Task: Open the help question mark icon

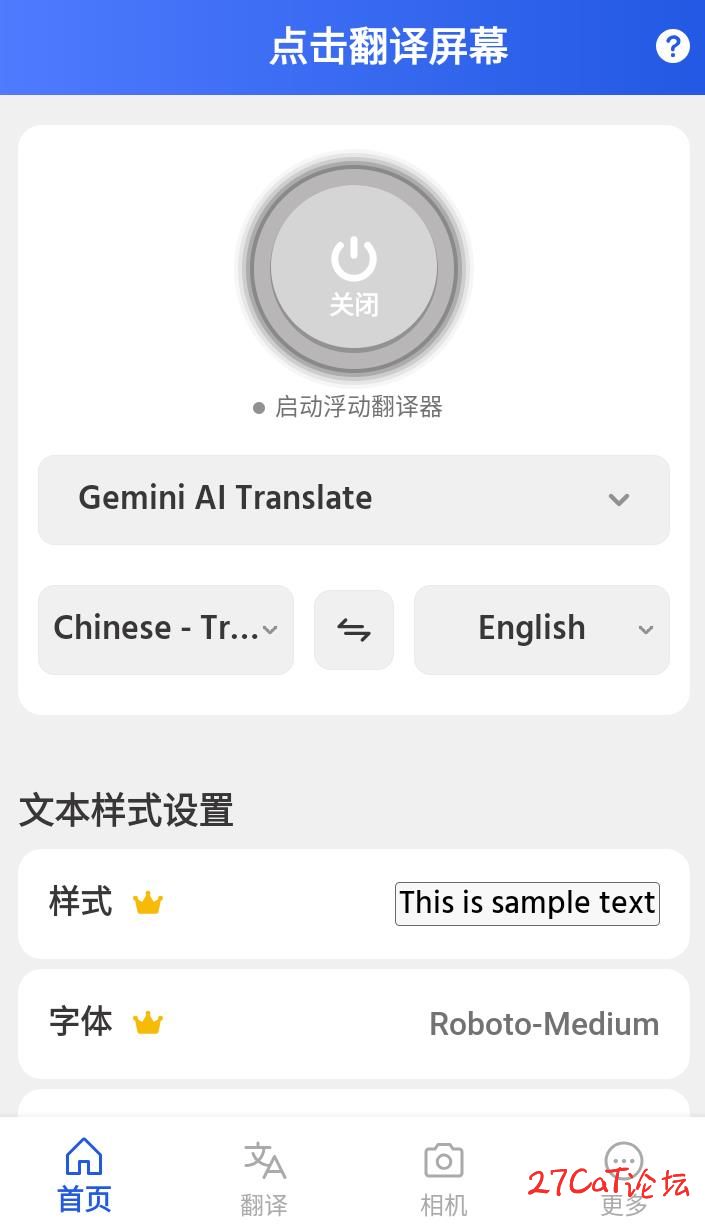Action: click(672, 46)
